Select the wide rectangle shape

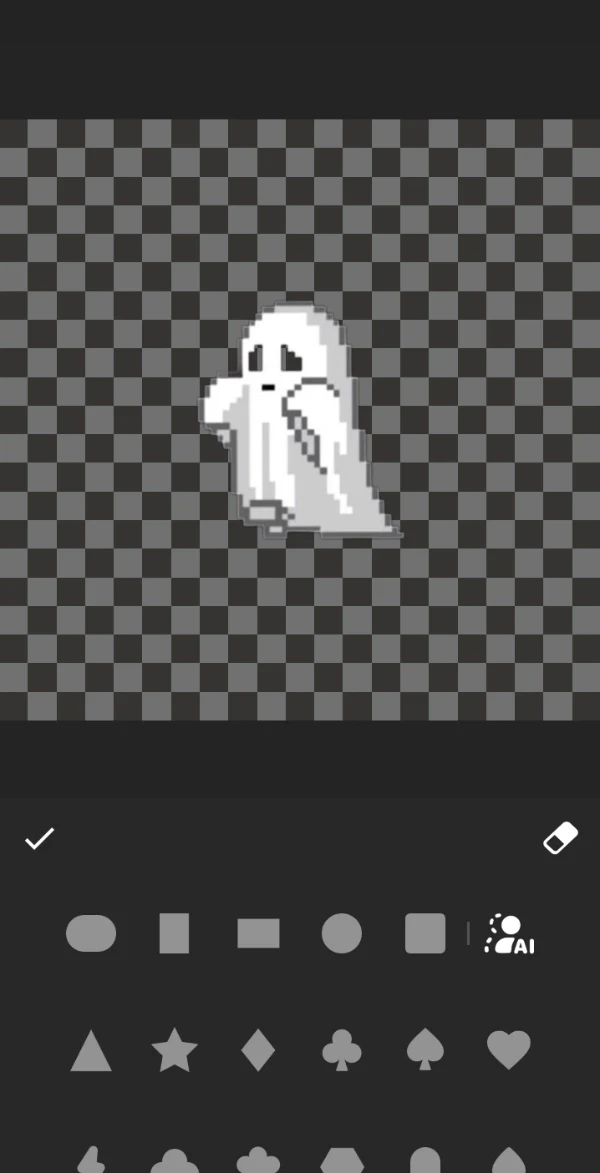click(x=258, y=934)
